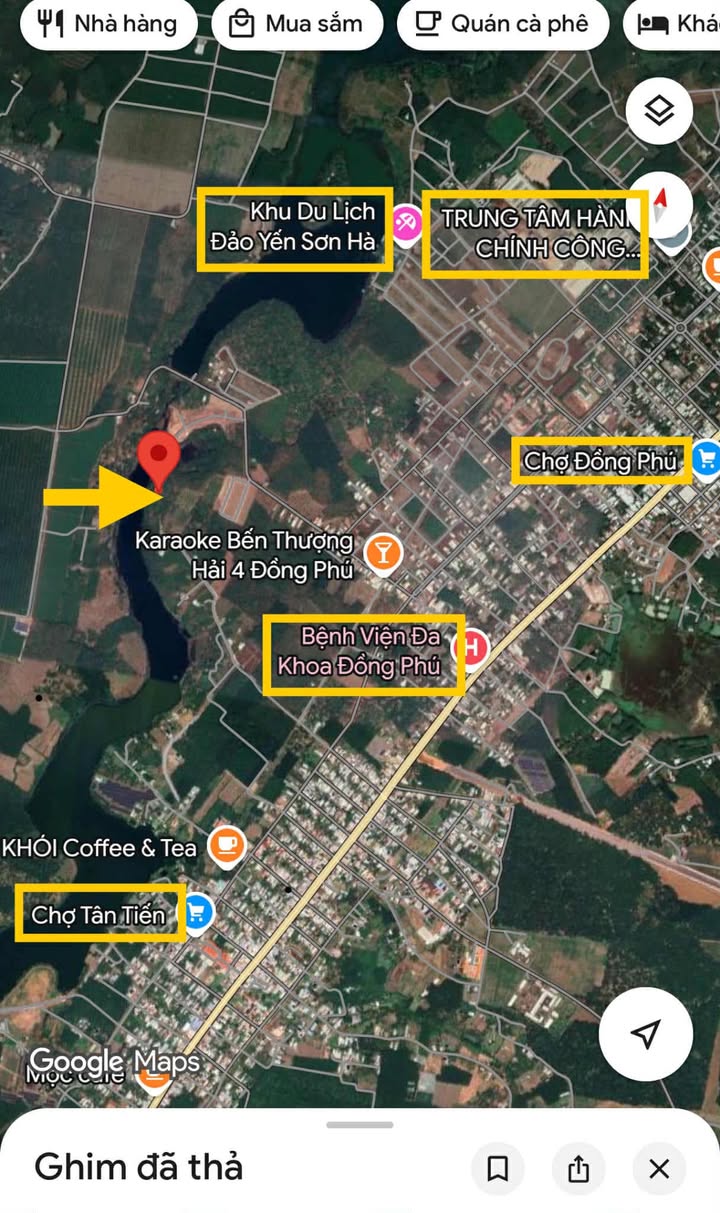Open the map layers selector
The image size is (720, 1213).
coord(659,111)
